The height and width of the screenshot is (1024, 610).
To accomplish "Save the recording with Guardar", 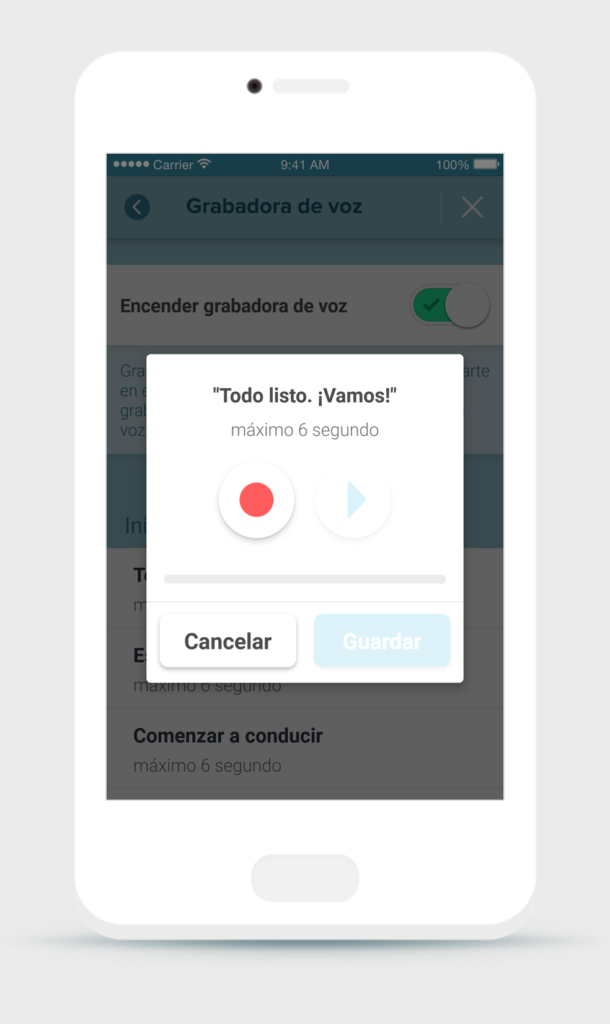I will pos(382,641).
